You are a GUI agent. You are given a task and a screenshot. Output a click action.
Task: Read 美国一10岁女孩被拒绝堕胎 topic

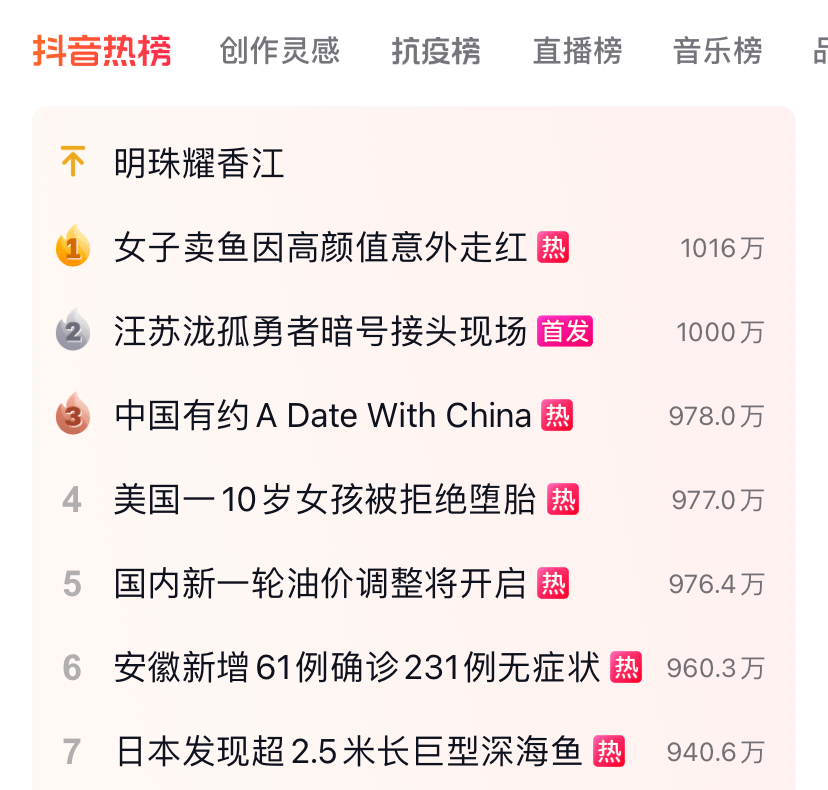click(x=325, y=499)
